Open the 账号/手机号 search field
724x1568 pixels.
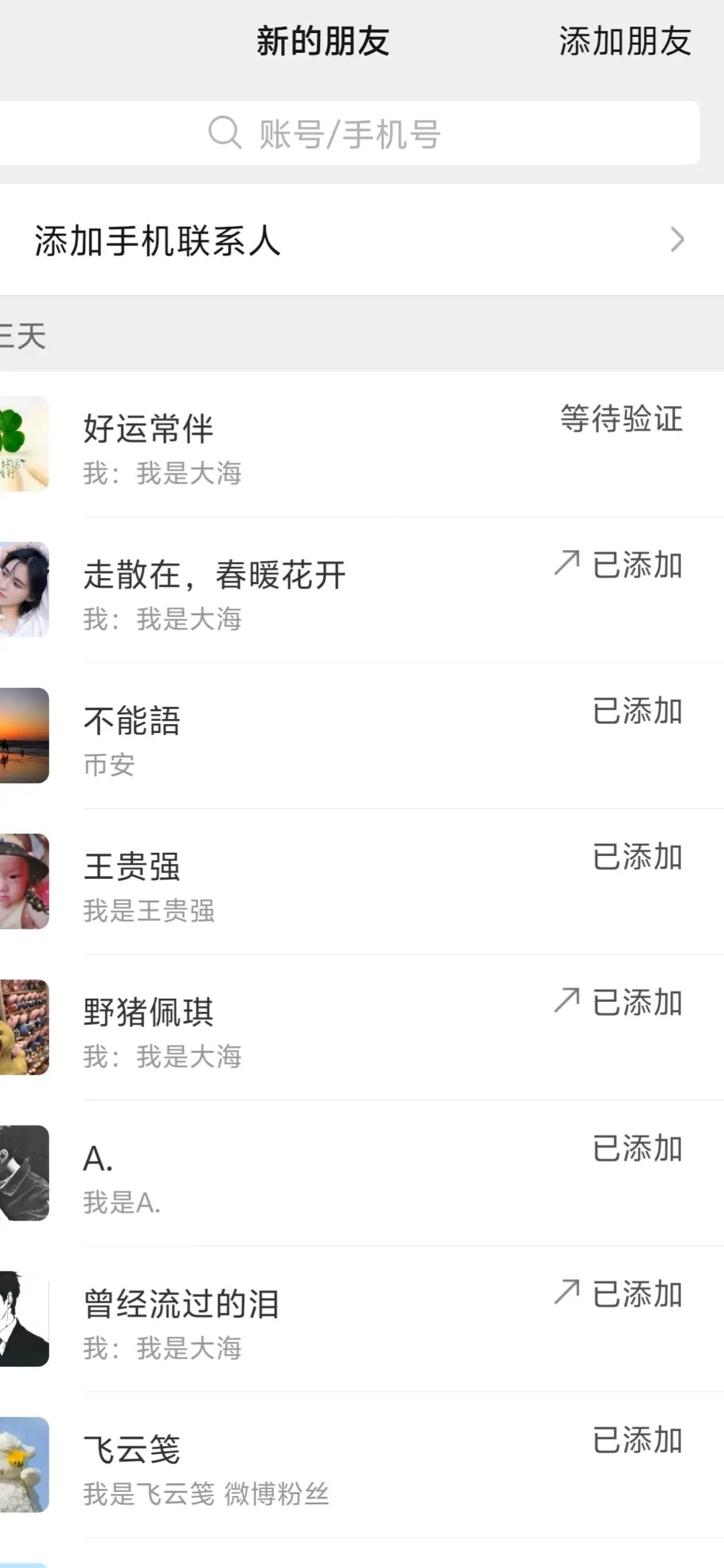pyautogui.click(x=349, y=133)
